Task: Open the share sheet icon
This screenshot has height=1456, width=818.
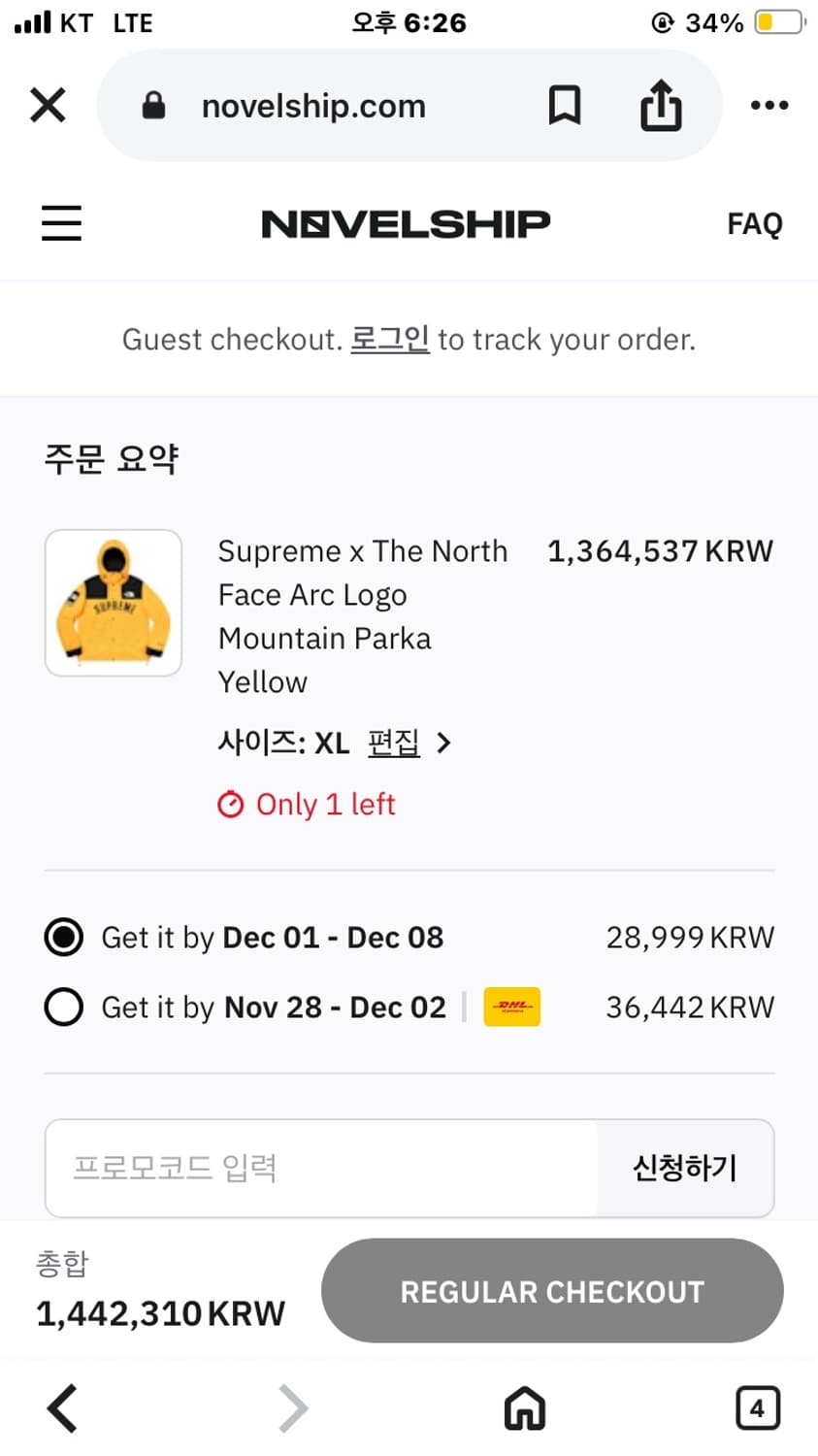Action: 661,106
